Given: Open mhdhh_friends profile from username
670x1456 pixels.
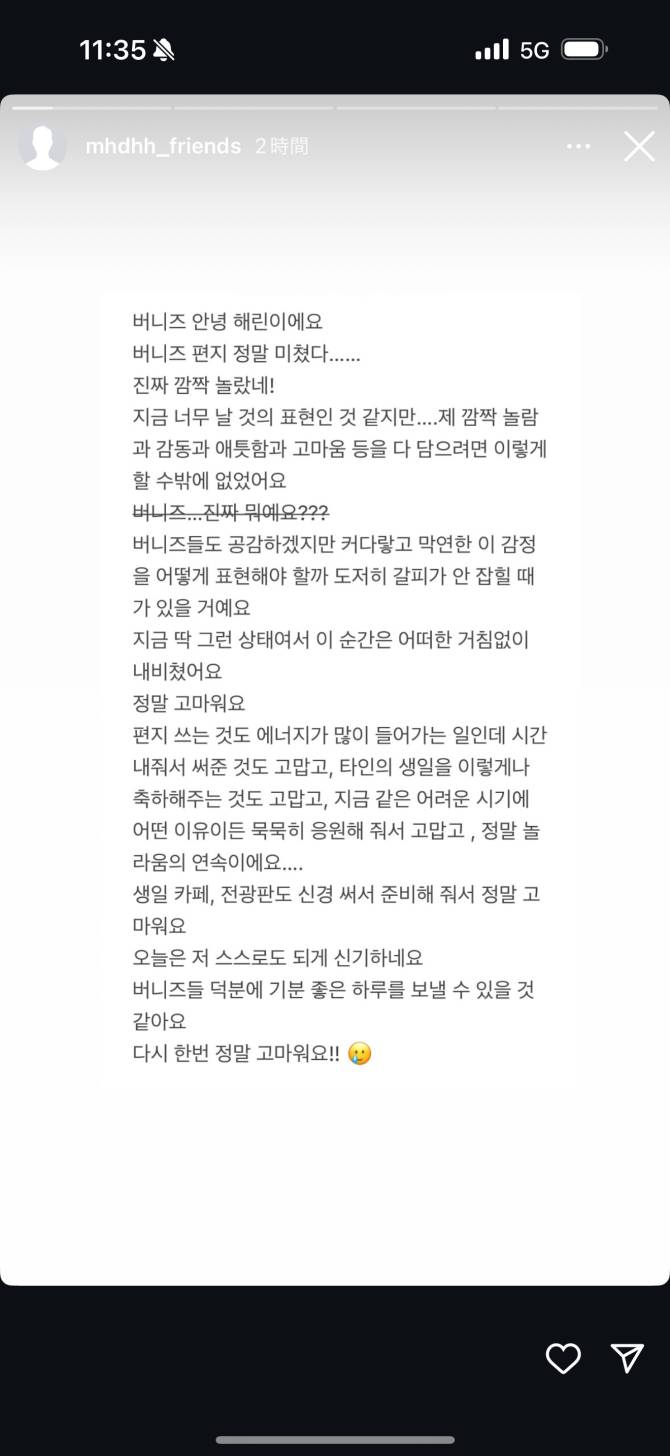Looking at the screenshot, I should click(x=163, y=146).
